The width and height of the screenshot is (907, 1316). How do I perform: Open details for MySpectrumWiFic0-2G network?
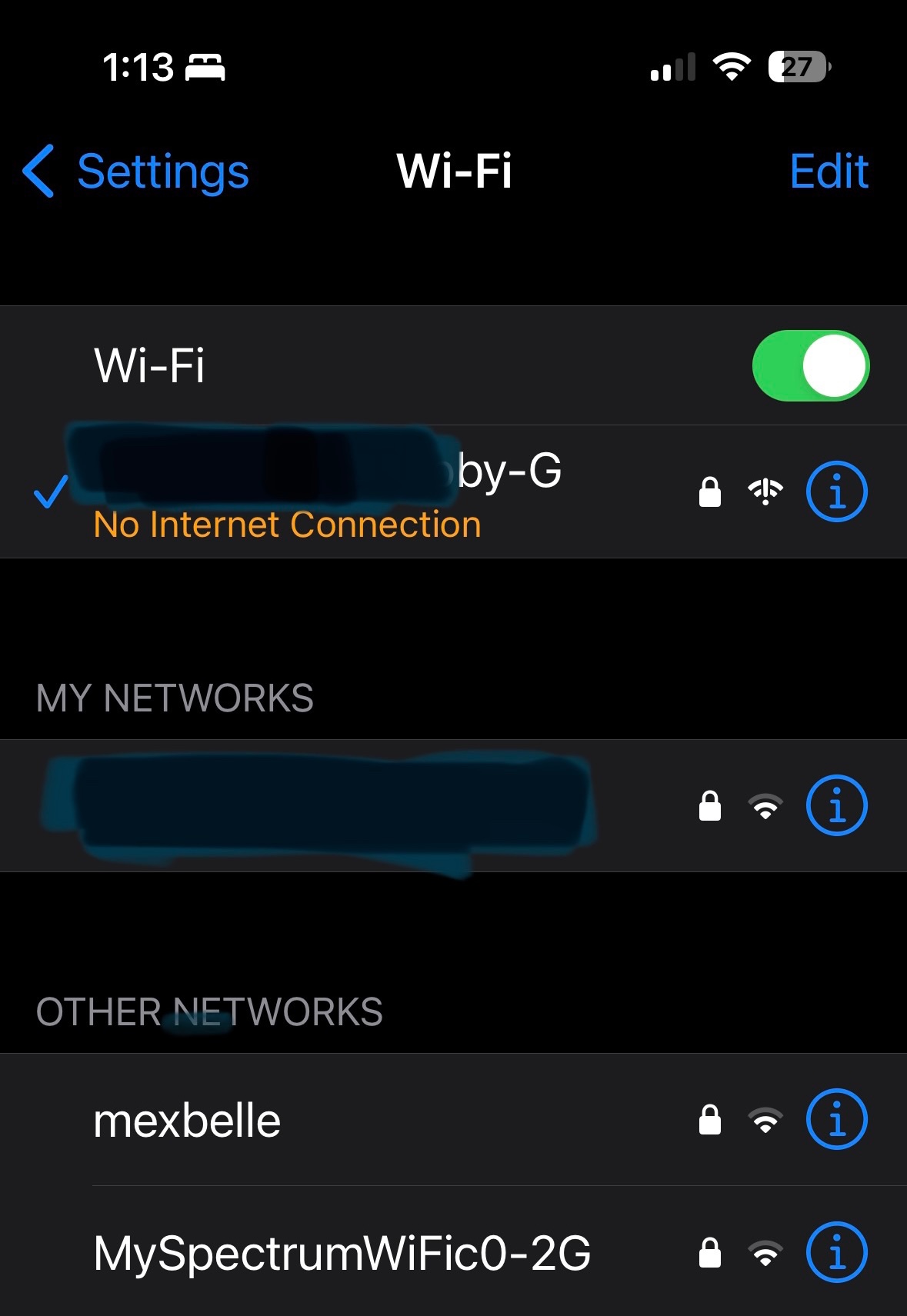click(x=836, y=1254)
